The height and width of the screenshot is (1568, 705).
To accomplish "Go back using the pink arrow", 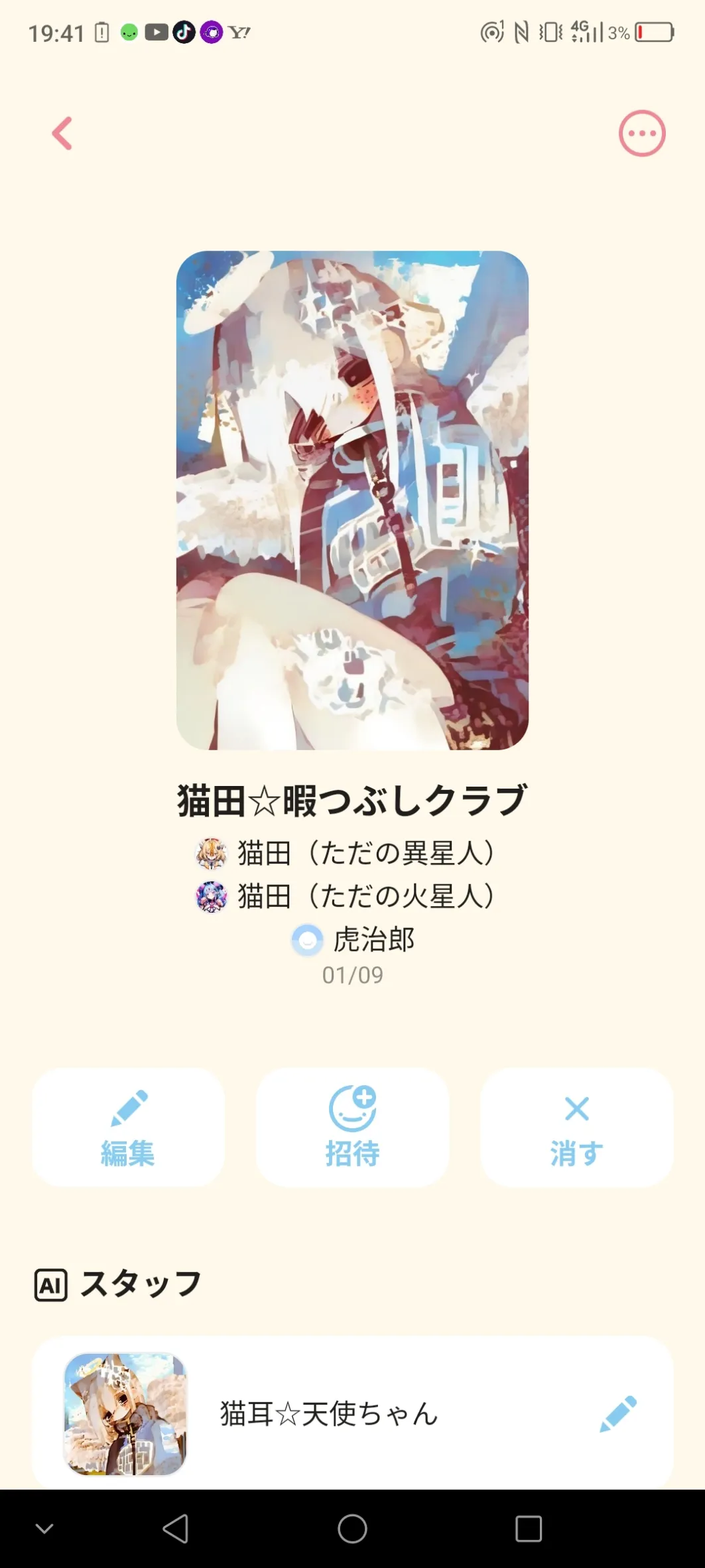I will click(x=62, y=134).
